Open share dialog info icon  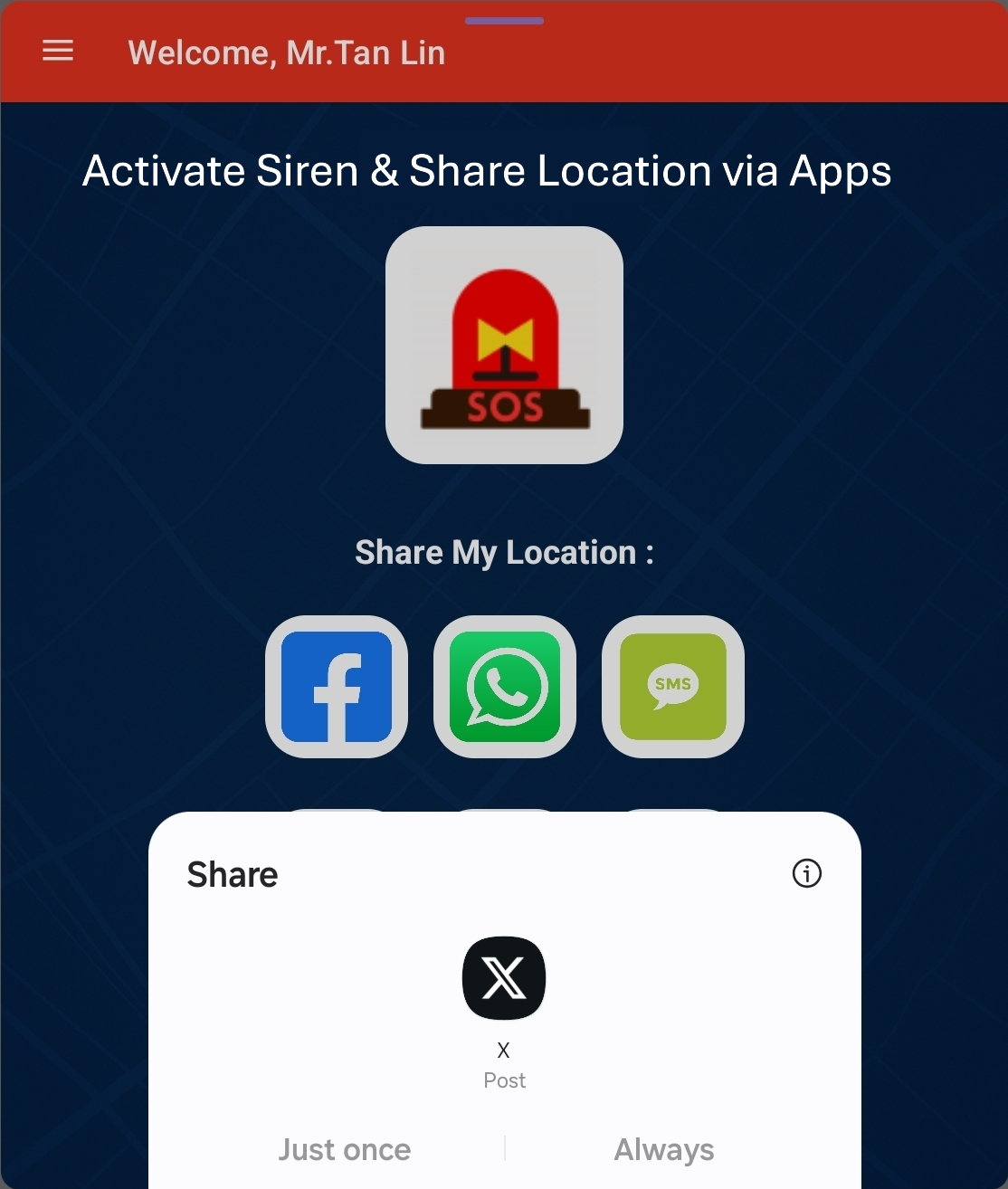click(806, 873)
